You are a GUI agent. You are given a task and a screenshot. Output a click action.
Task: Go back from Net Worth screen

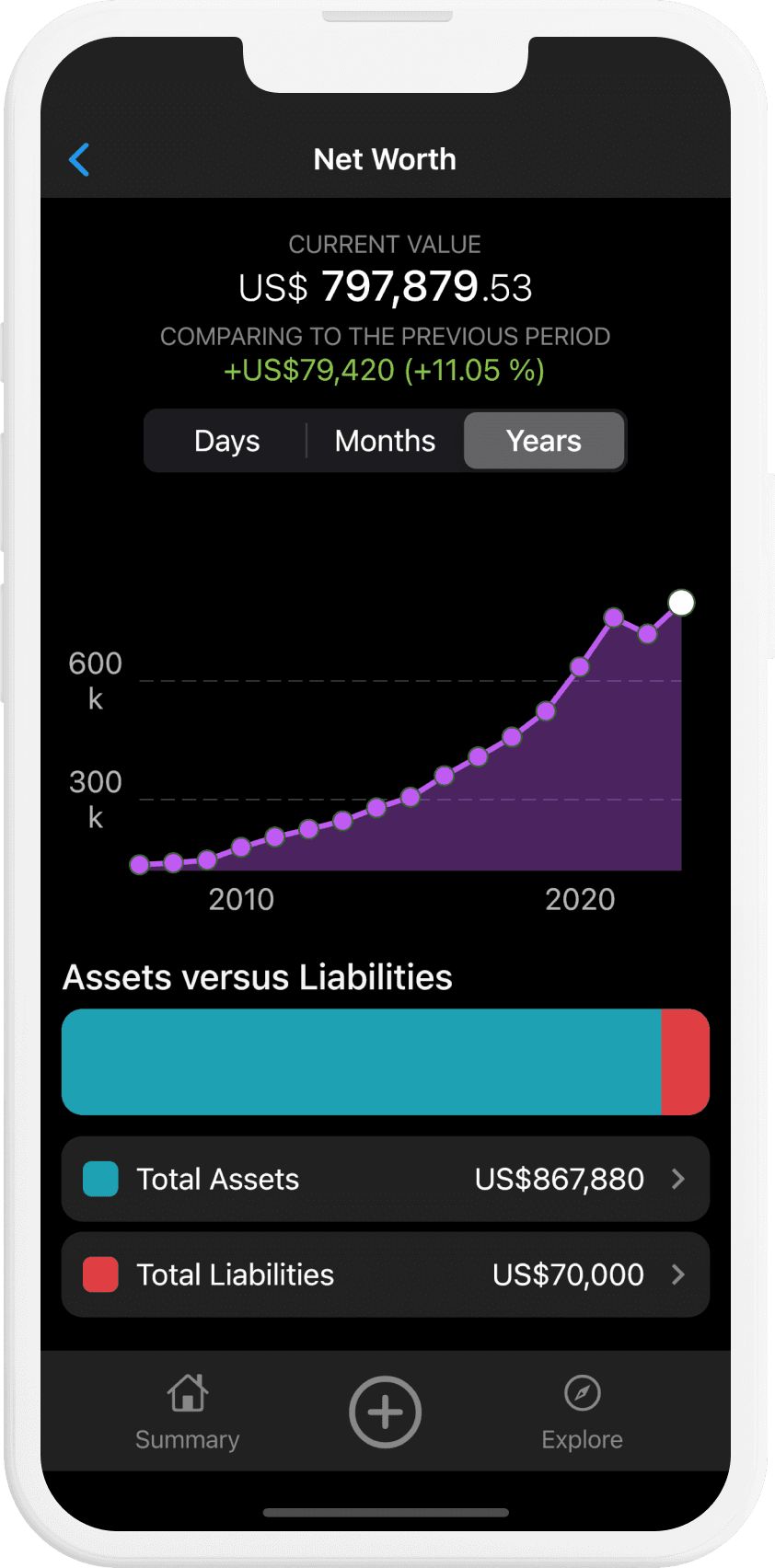point(80,160)
